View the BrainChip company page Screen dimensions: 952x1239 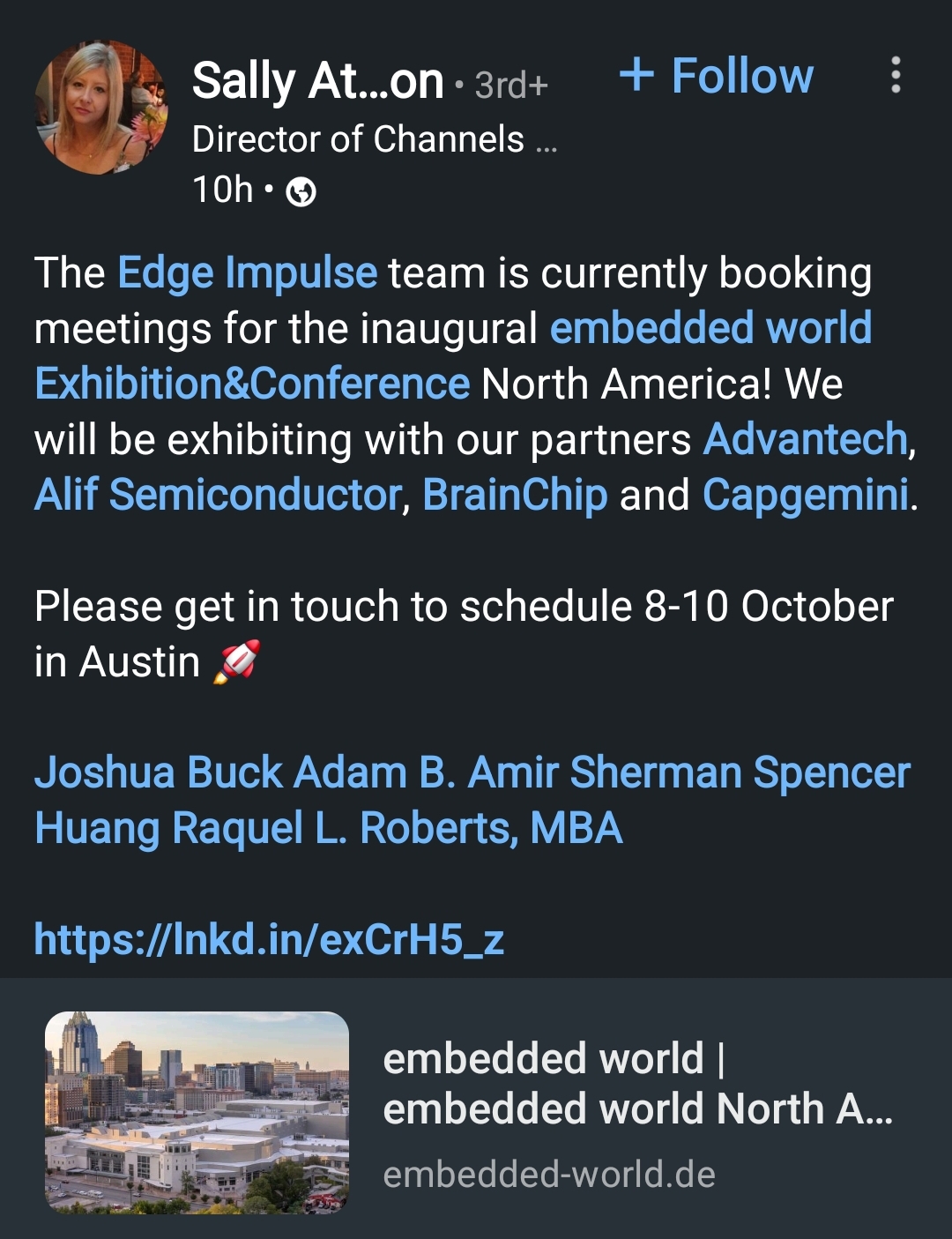click(515, 495)
